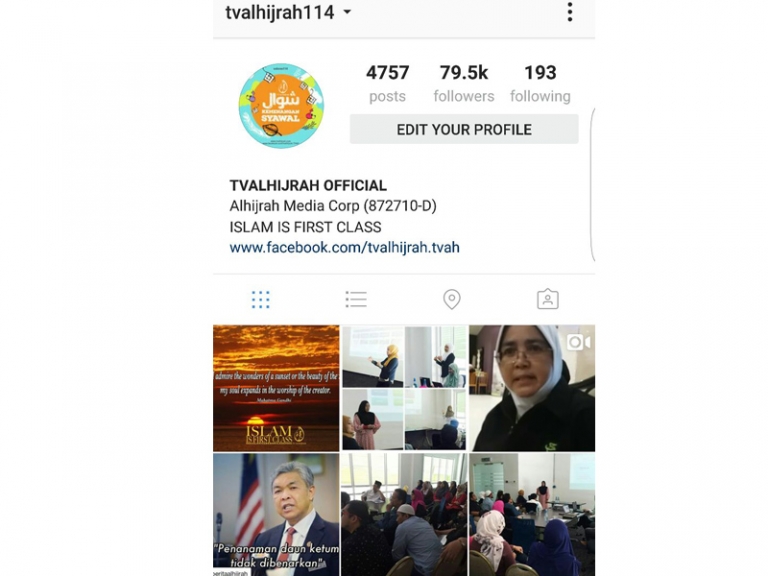This screenshot has height=576, width=768.
Task: Open the Penanaman daun ketum post
Action: (276, 514)
